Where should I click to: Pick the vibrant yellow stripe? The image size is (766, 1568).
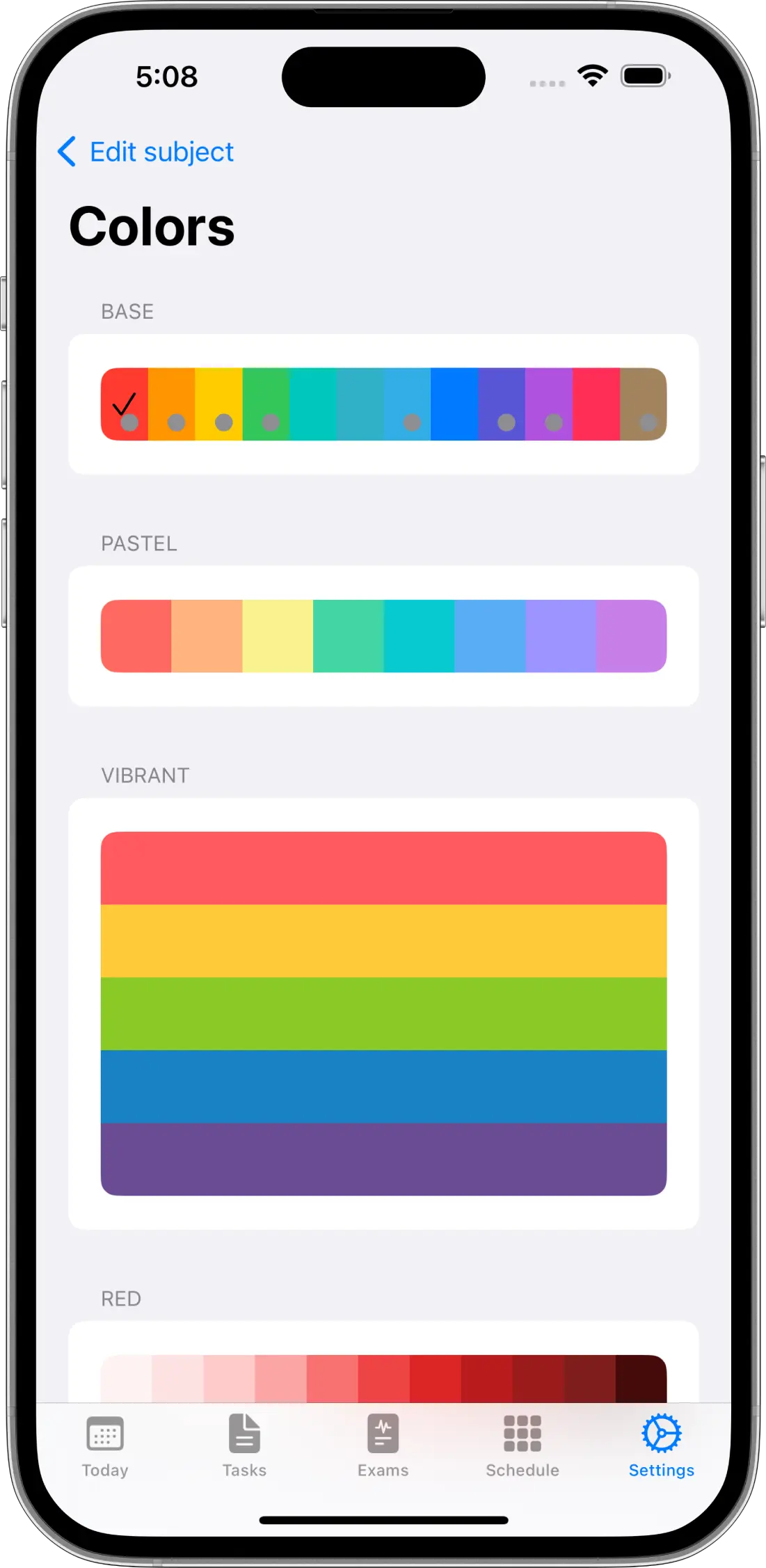383,941
